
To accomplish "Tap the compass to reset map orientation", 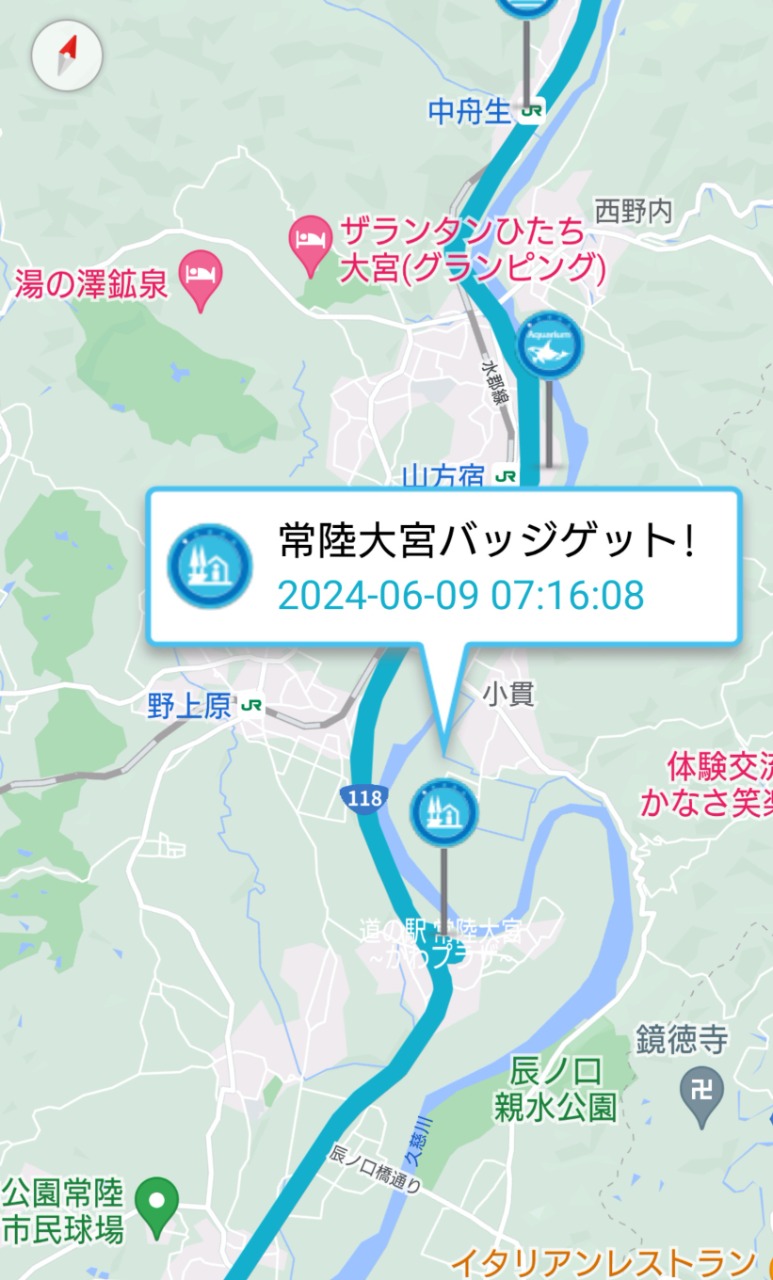I will click(x=68, y=55).
